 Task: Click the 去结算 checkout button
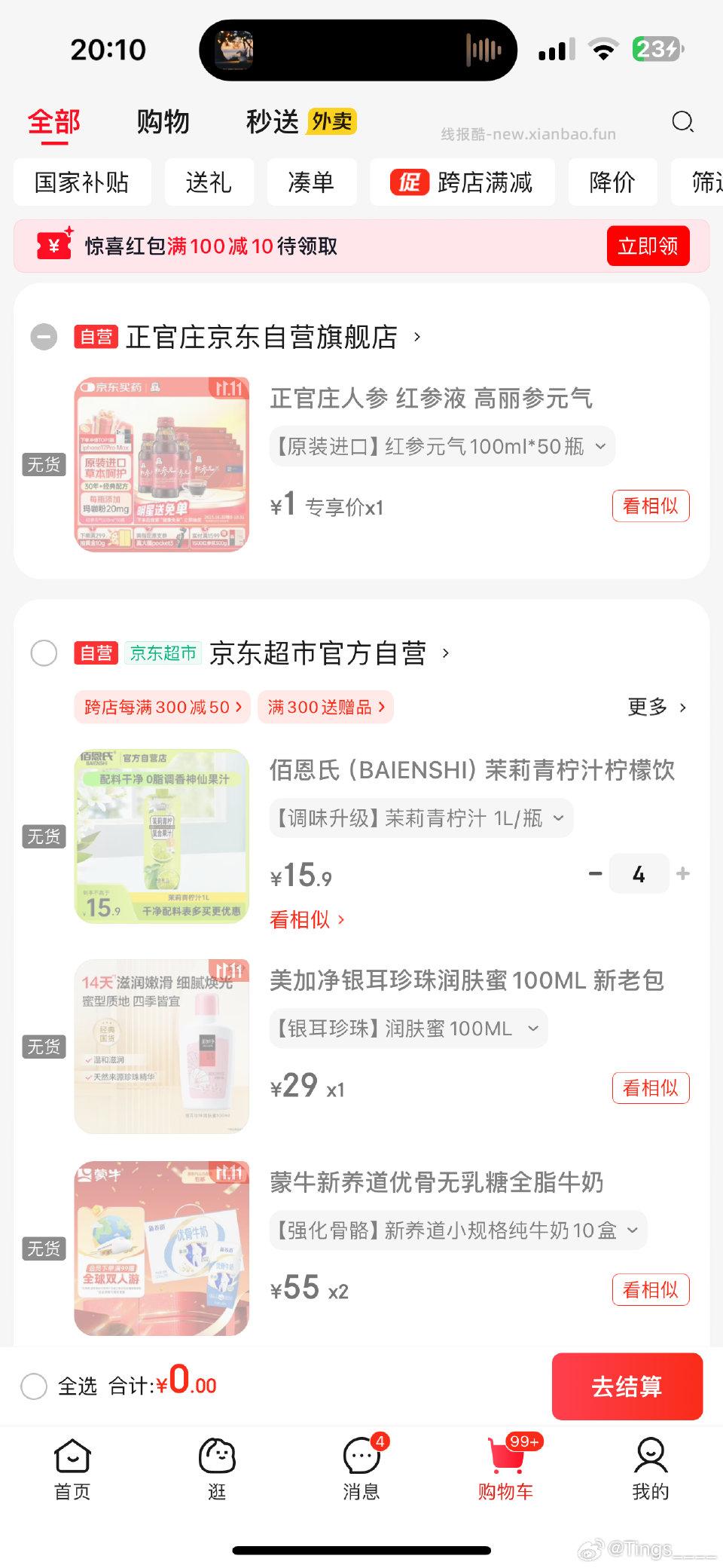point(627,1386)
